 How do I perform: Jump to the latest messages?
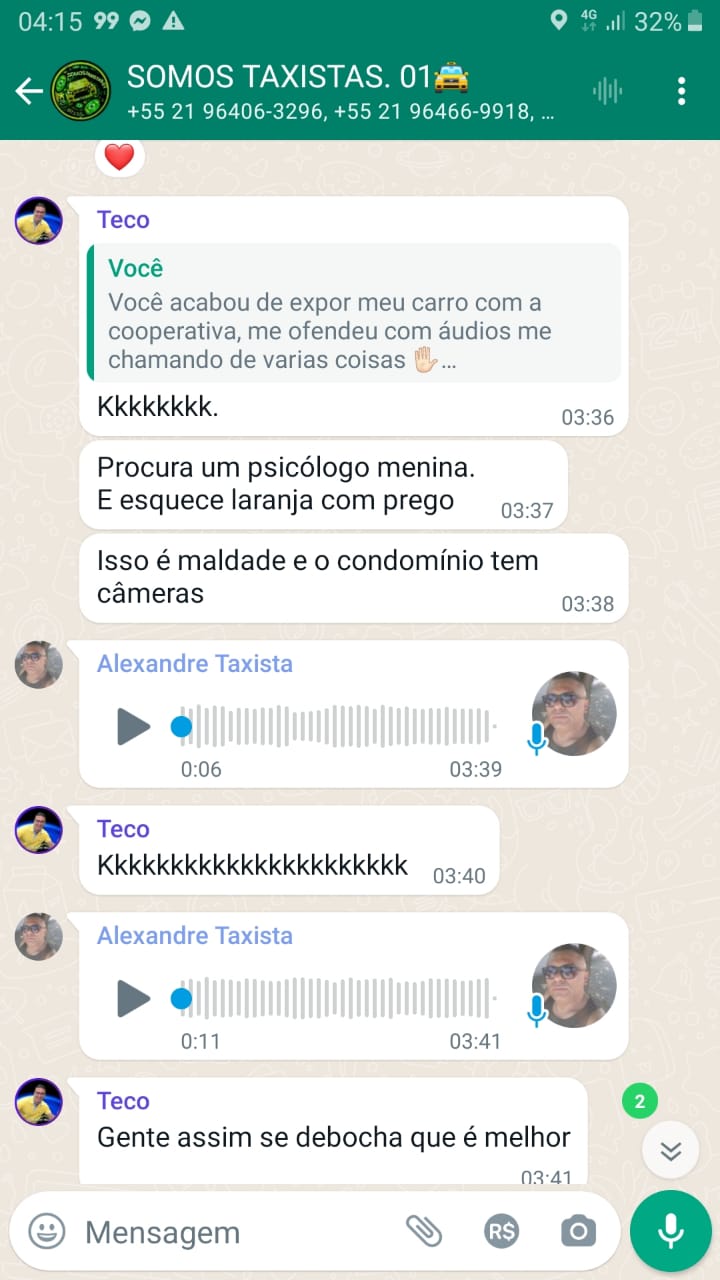(670, 1151)
